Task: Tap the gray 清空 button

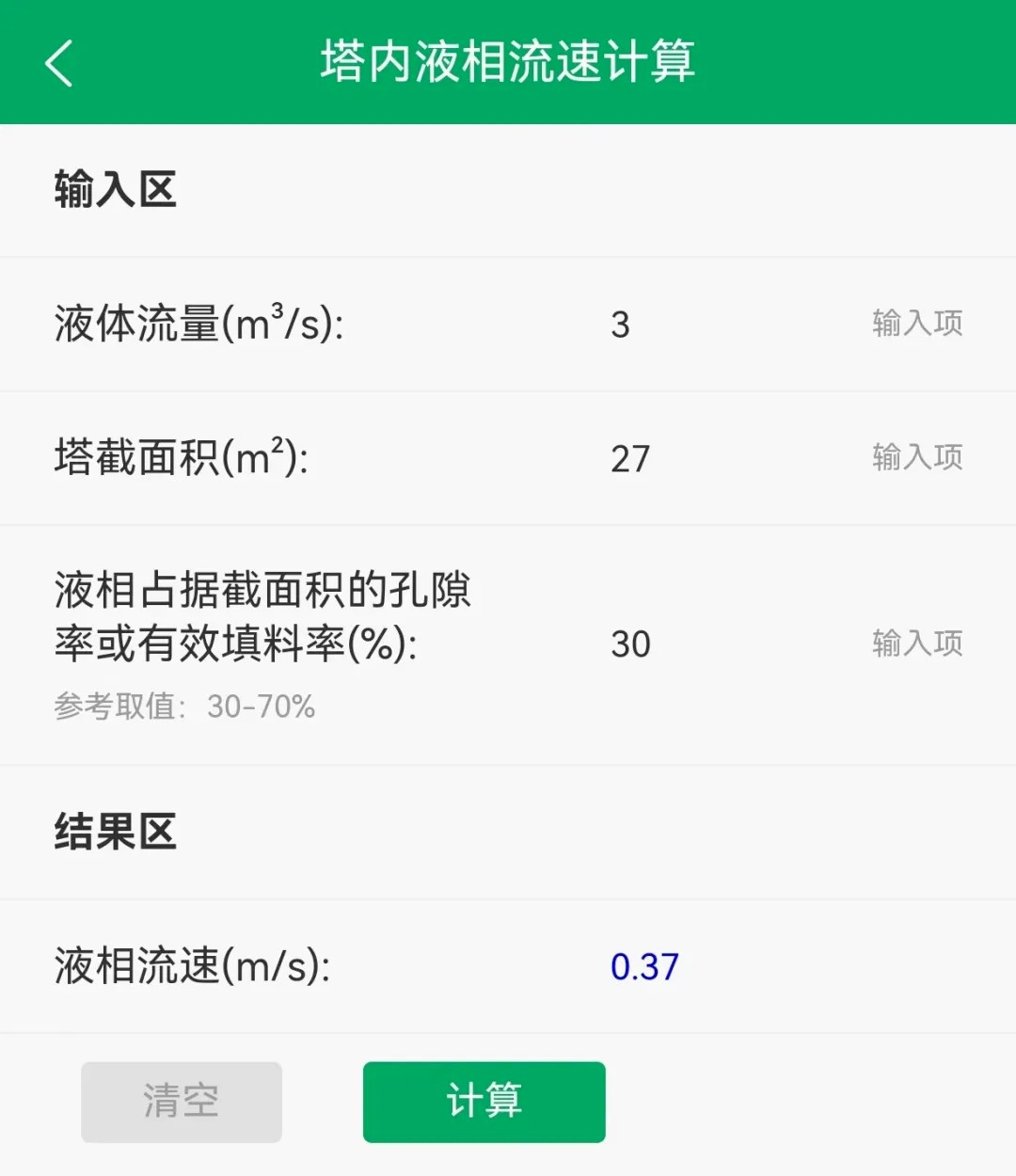Action: pyautogui.click(x=182, y=1102)
